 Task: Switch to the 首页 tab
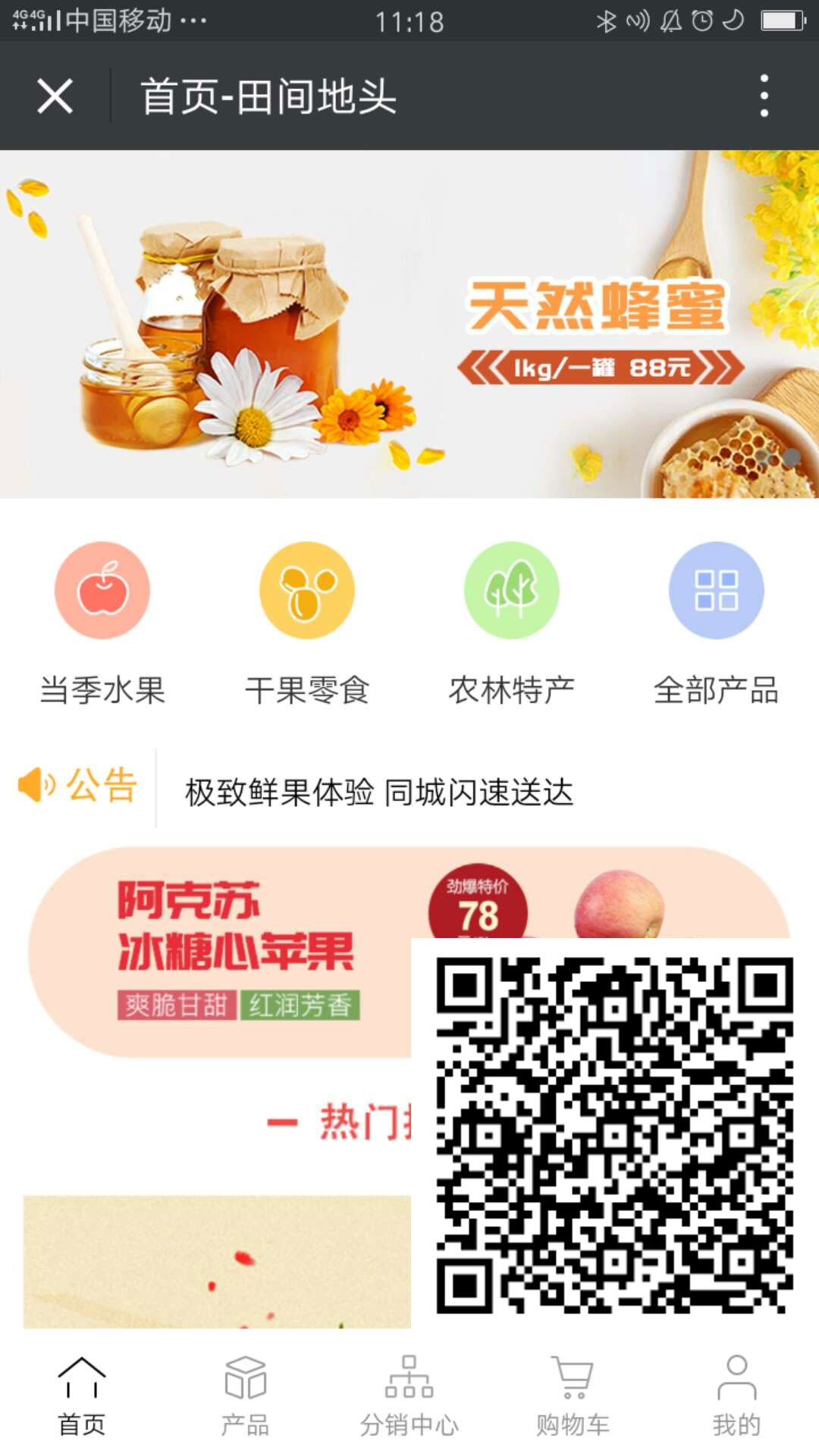pos(82,1407)
